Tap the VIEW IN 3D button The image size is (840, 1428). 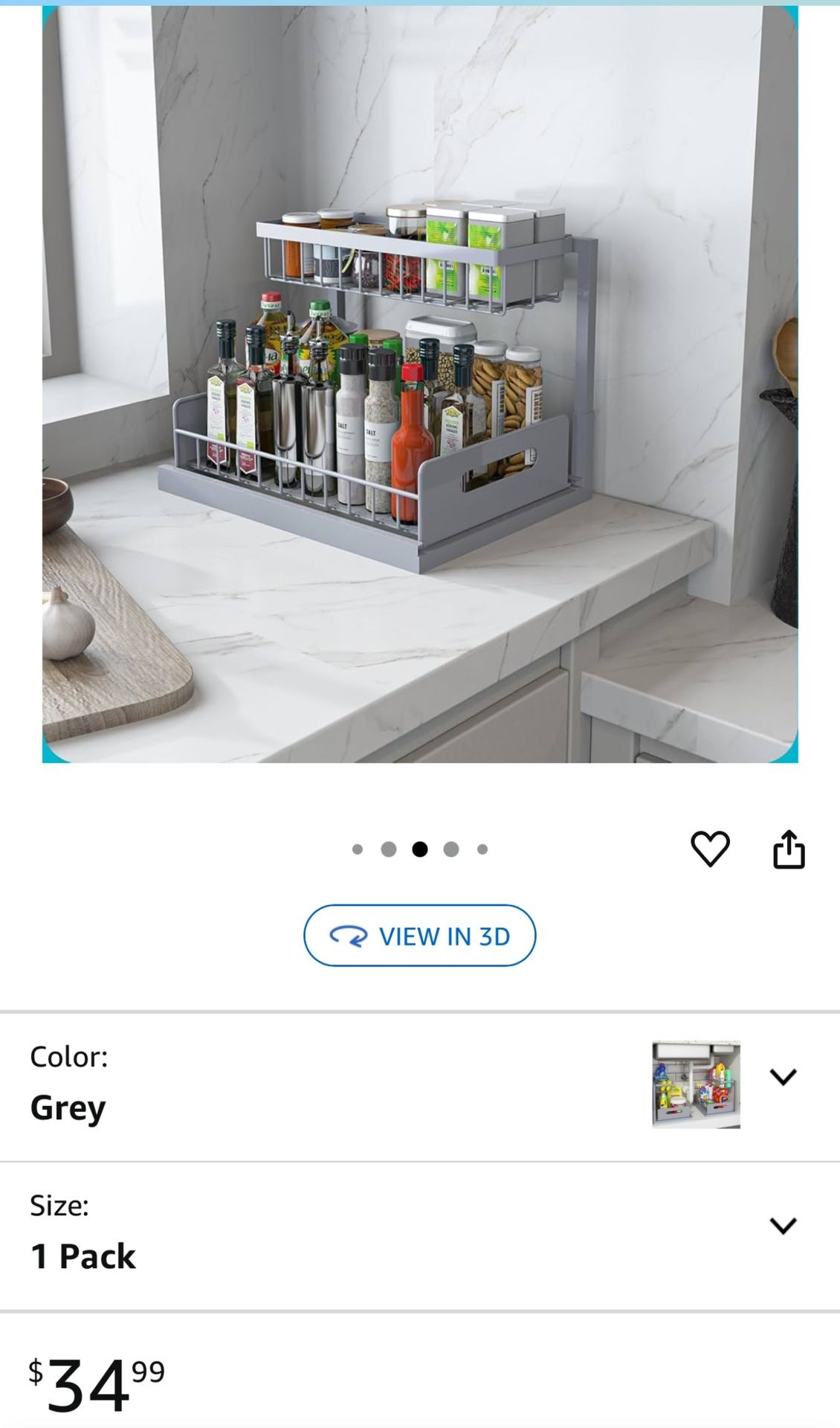tap(419, 936)
